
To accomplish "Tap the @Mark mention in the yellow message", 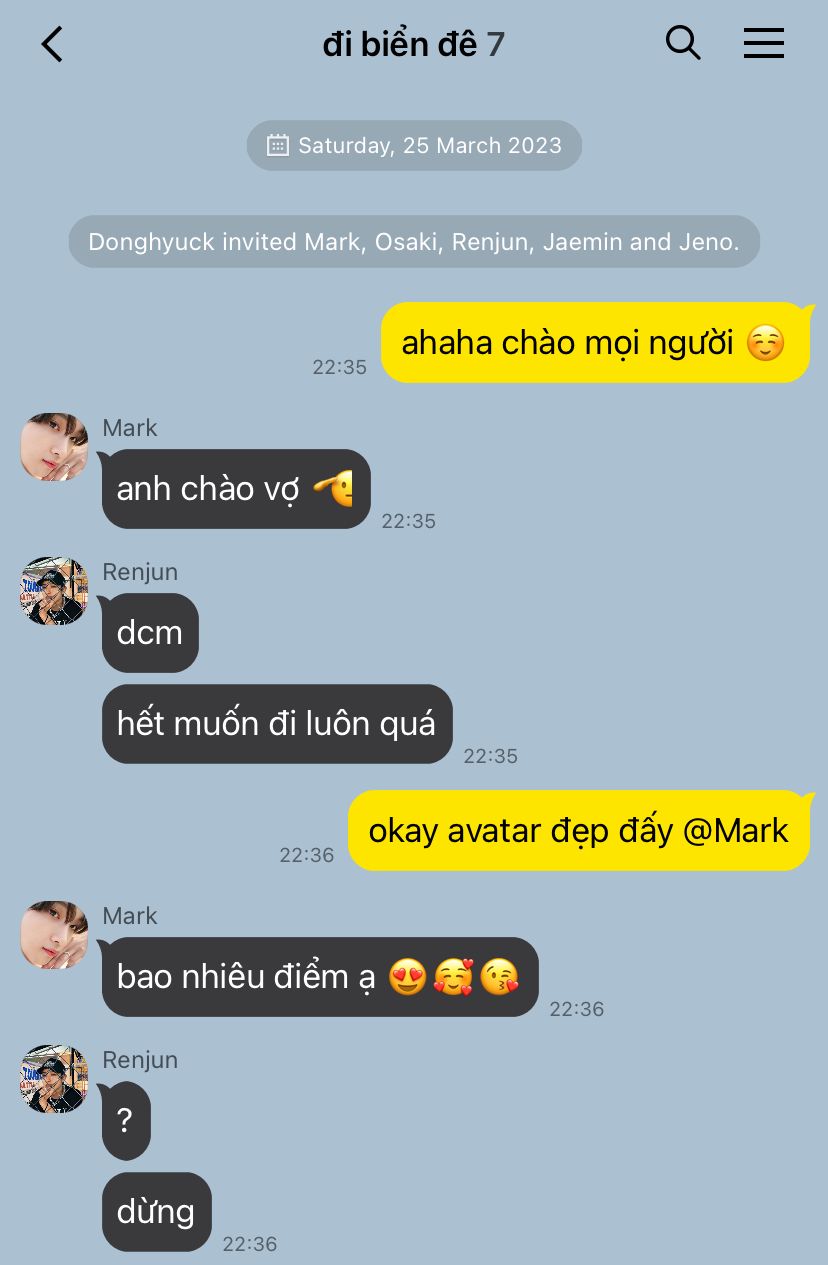I will tap(735, 831).
